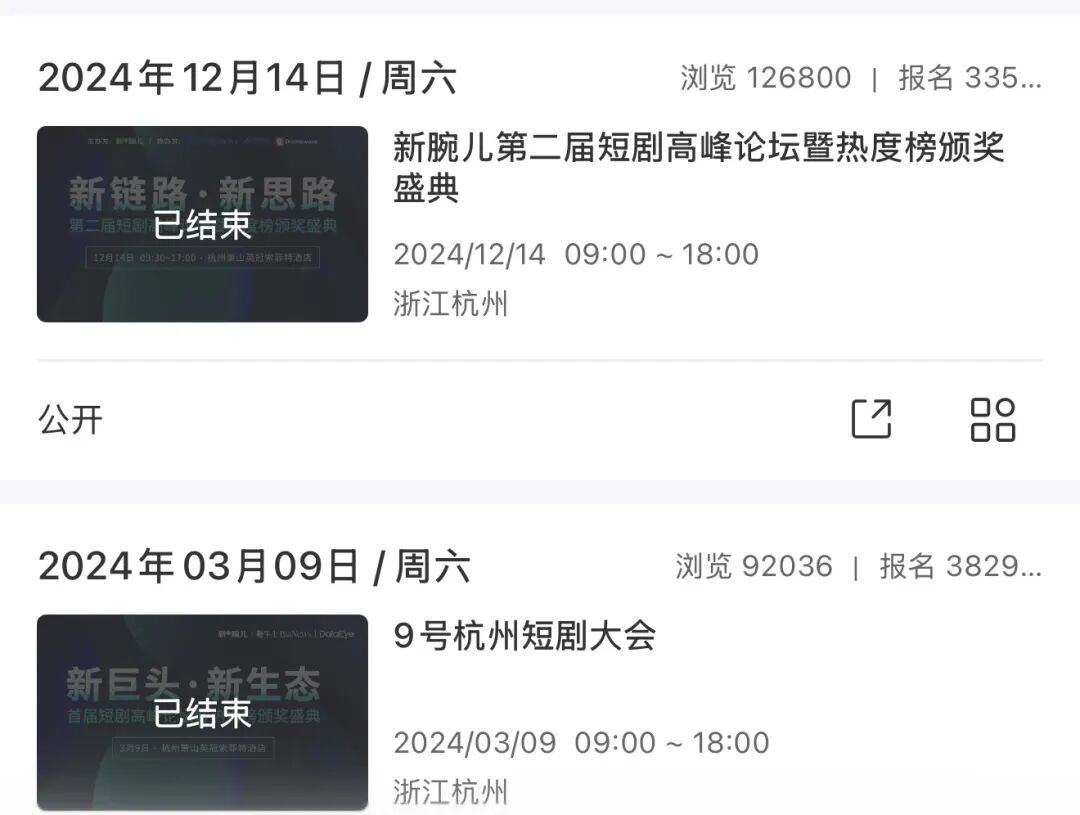Image resolution: width=1080 pixels, height=815 pixels.
Task: Open the 9号杭州短剧大会 event
Action: coord(524,636)
